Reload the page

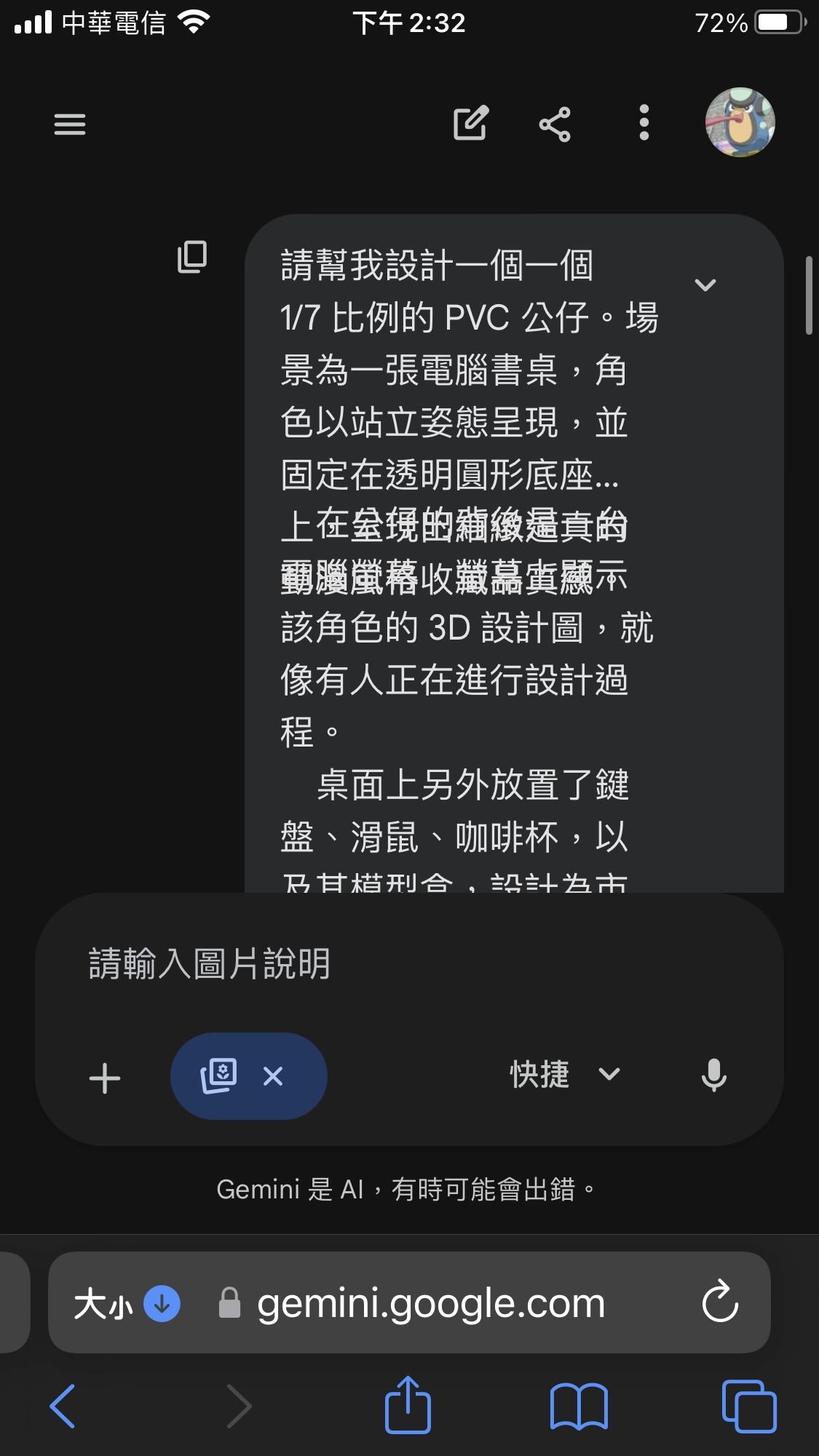(720, 1302)
